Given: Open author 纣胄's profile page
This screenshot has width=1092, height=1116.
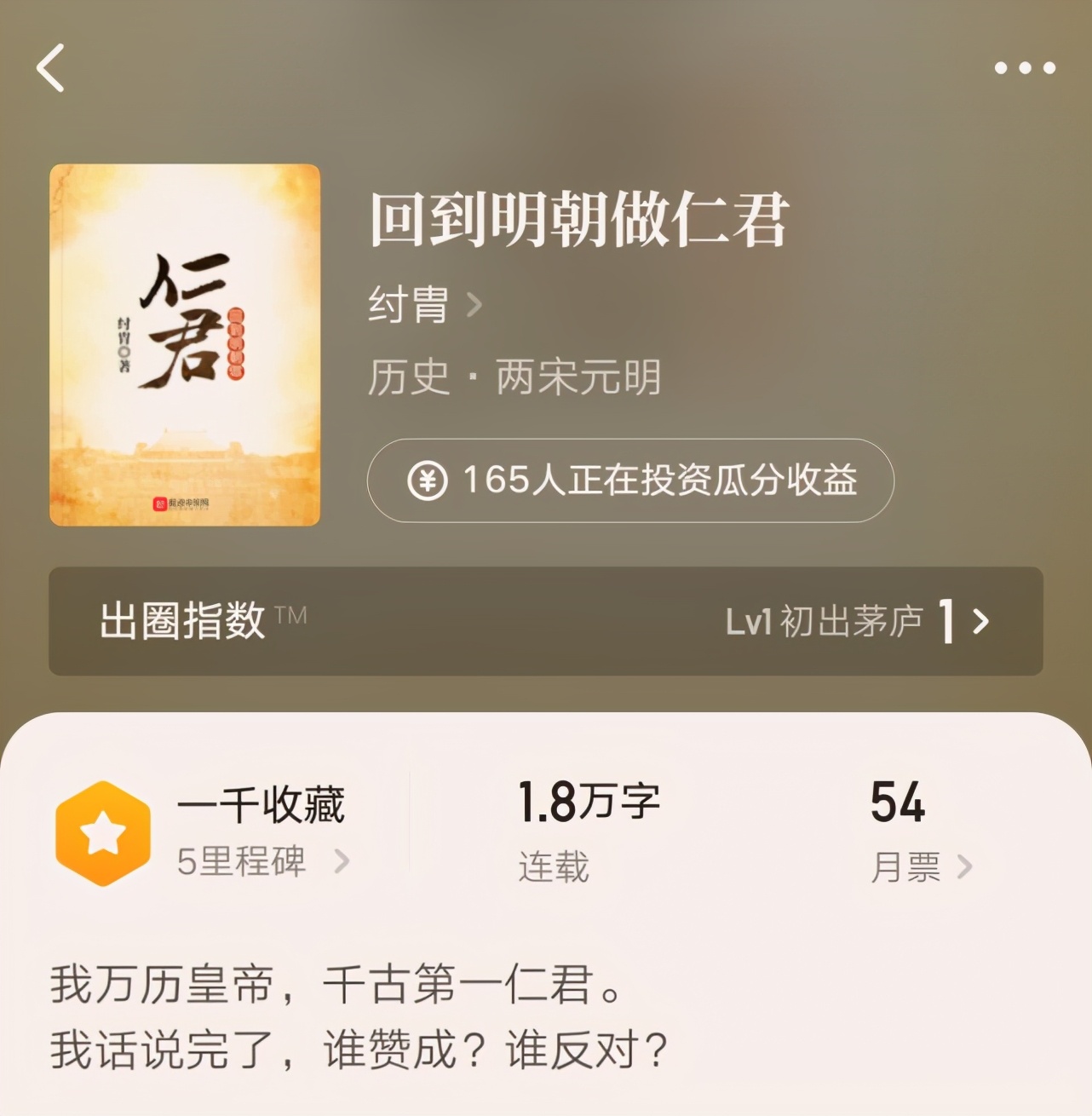Looking at the screenshot, I should 424,304.
